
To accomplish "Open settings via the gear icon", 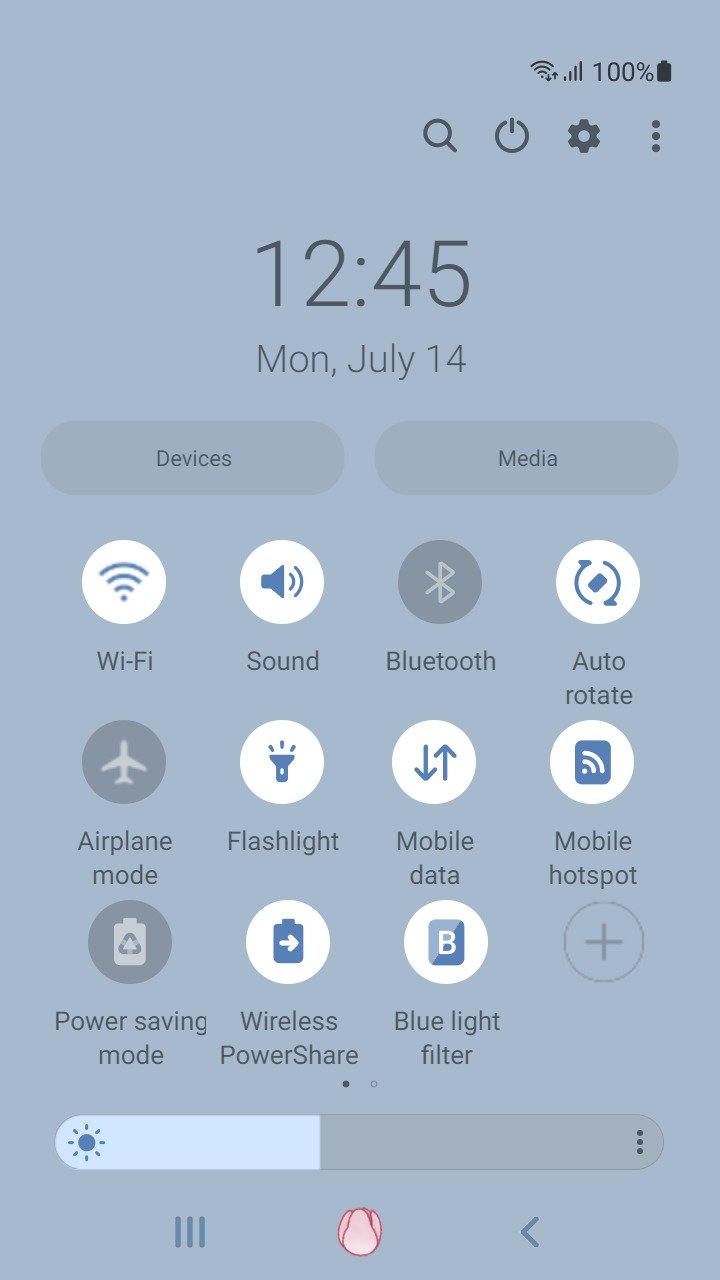I will [584, 135].
